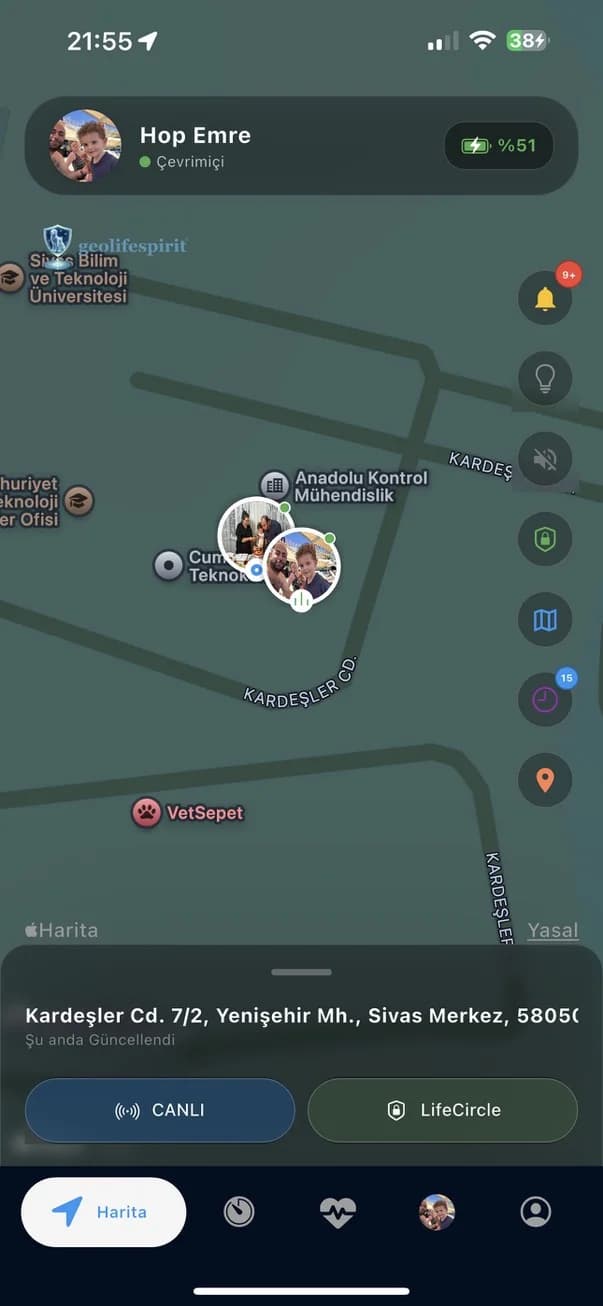Open the Yasal legal link
The image size is (603, 1306).
[552, 930]
